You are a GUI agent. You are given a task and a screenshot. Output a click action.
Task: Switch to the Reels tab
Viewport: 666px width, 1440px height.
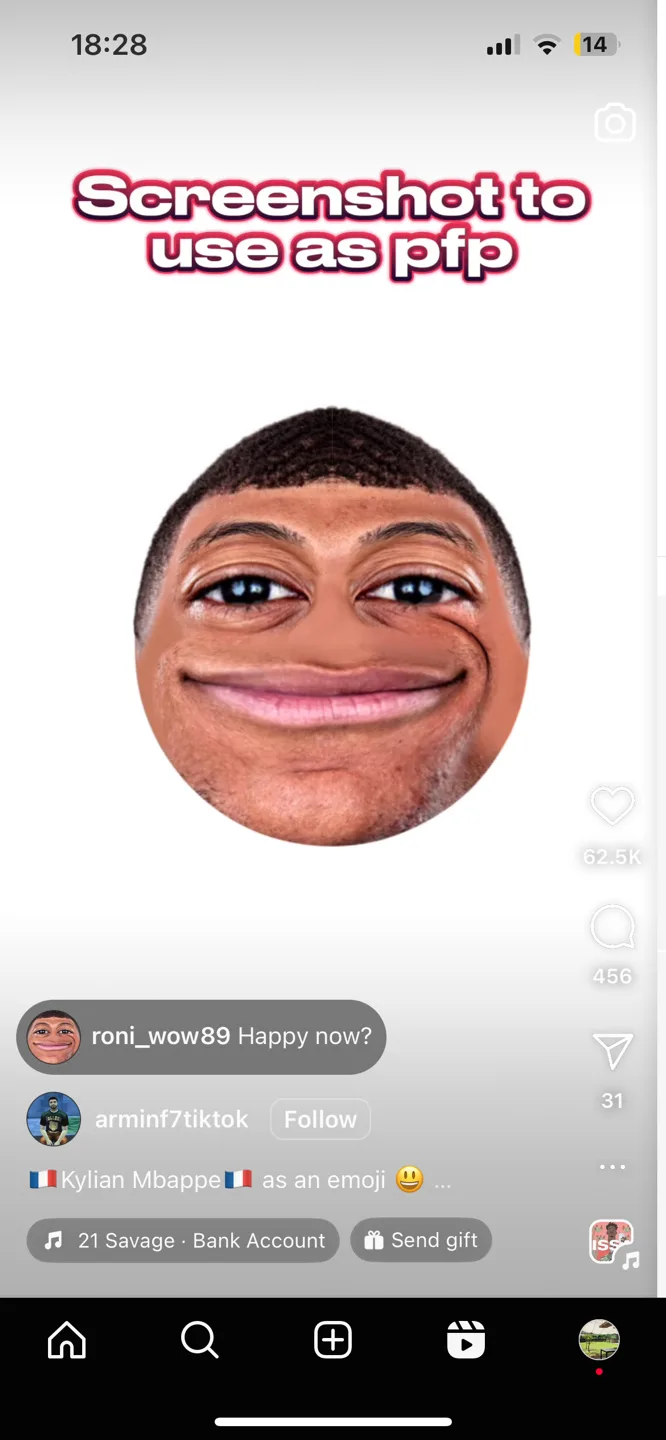[x=466, y=1340]
